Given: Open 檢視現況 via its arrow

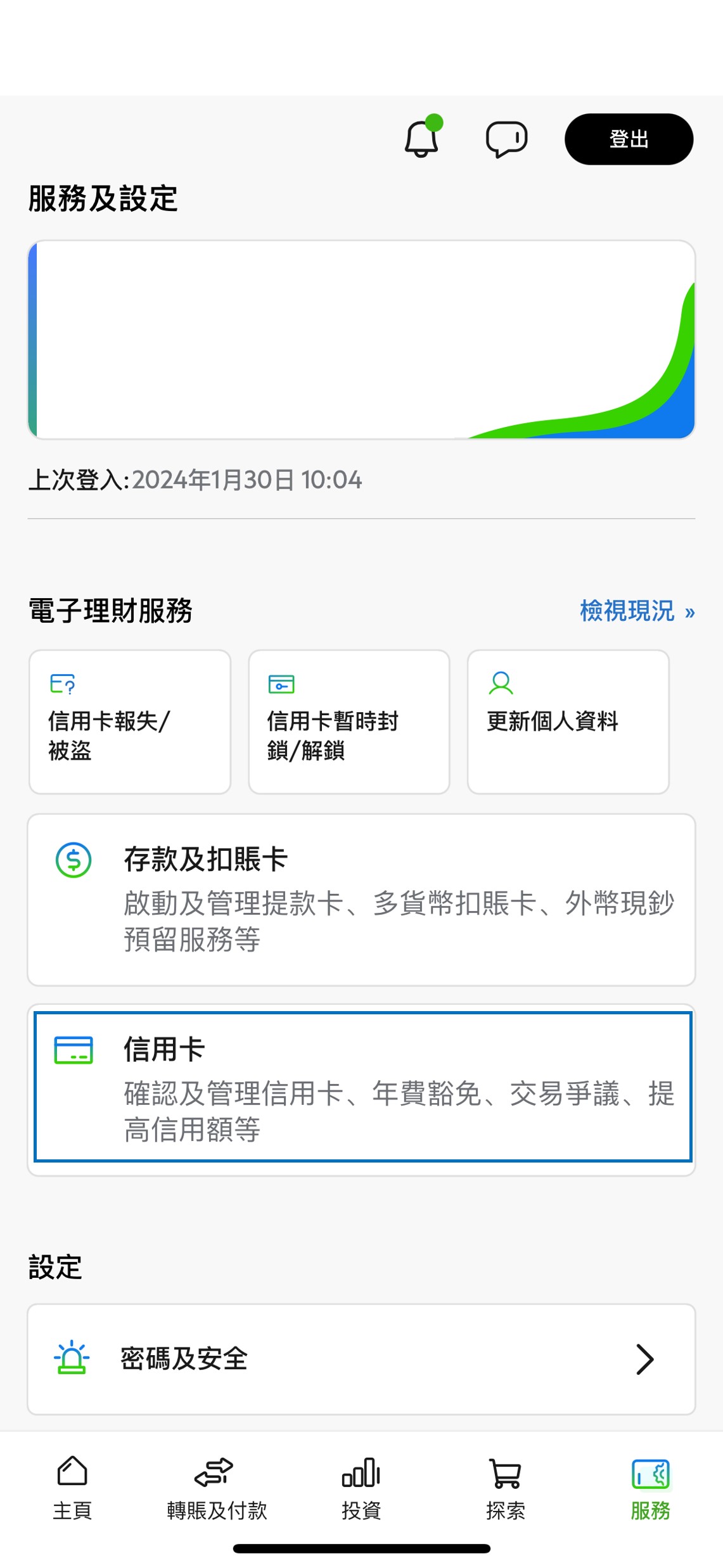Looking at the screenshot, I should [x=689, y=612].
